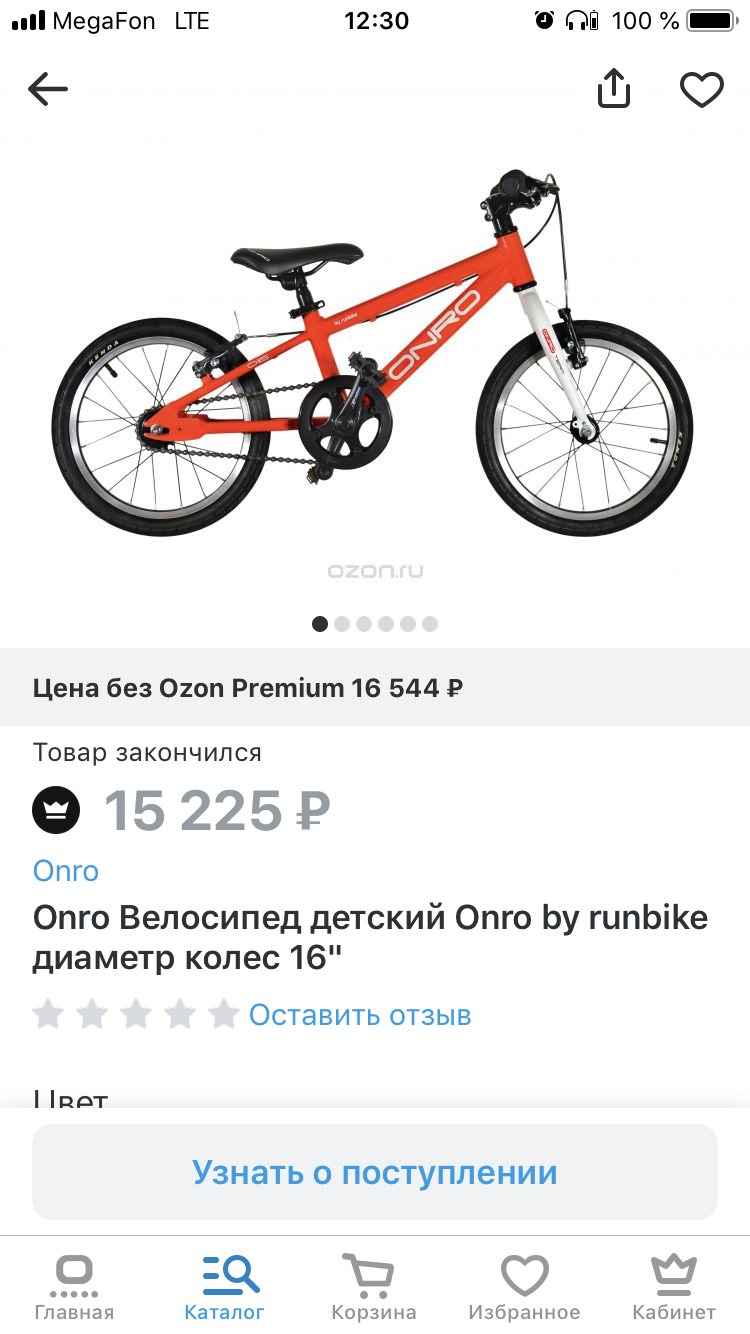Viewport: 750px width, 1334px height.
Task: Tap Оставить отзыв to leave a review
Action: tap(360, 1015)
